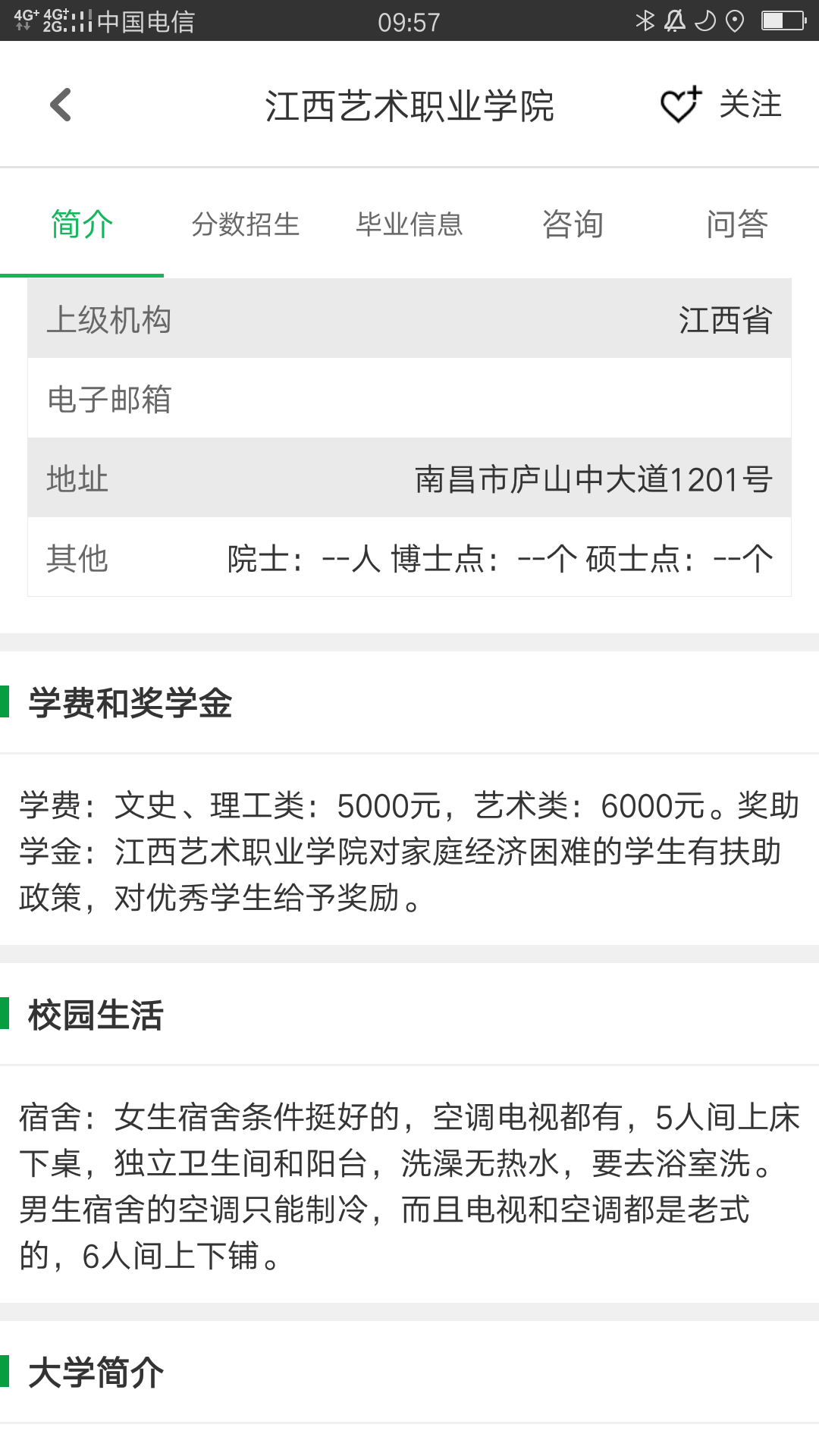
Task: Go back using the top-left arrow
Action: (61, 105)
